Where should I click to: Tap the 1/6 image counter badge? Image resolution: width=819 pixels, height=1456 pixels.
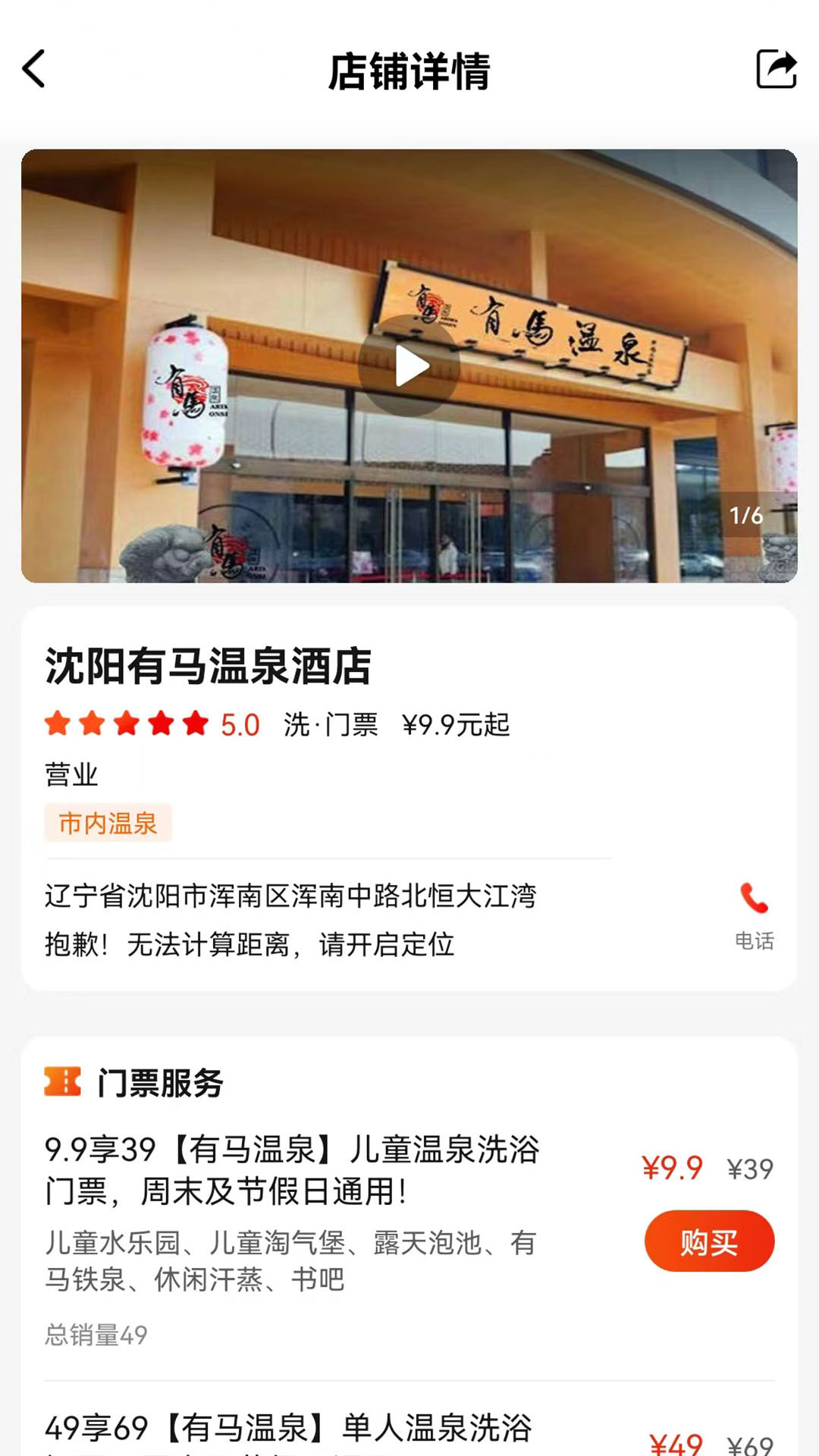[745, 513]
